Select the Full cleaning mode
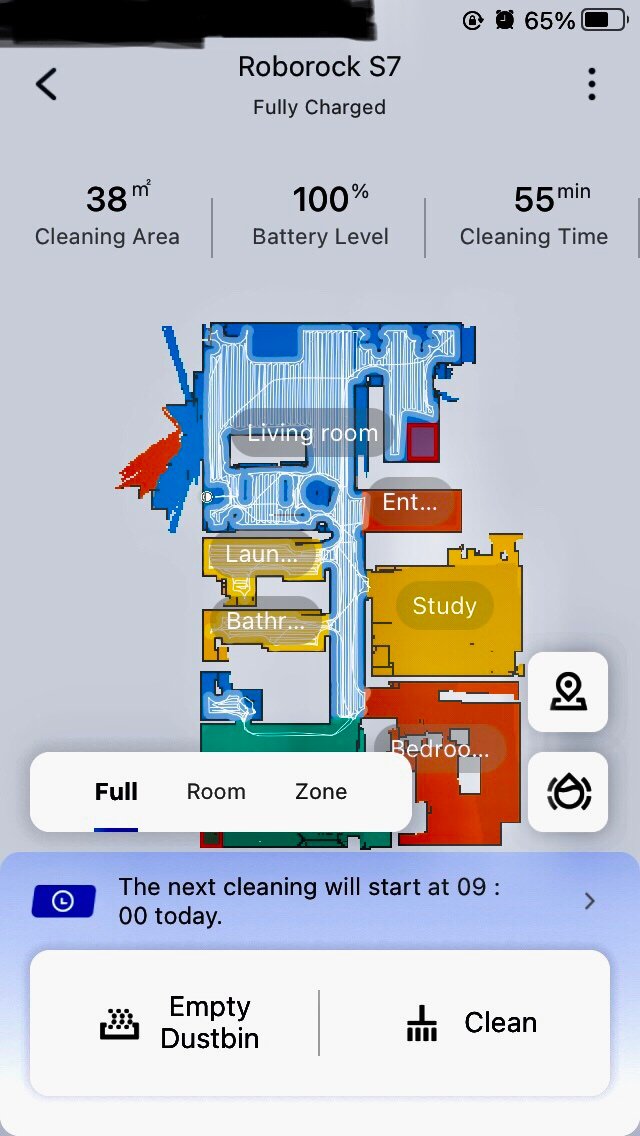Screen dimensions: 640x1136 pos(116,792)
